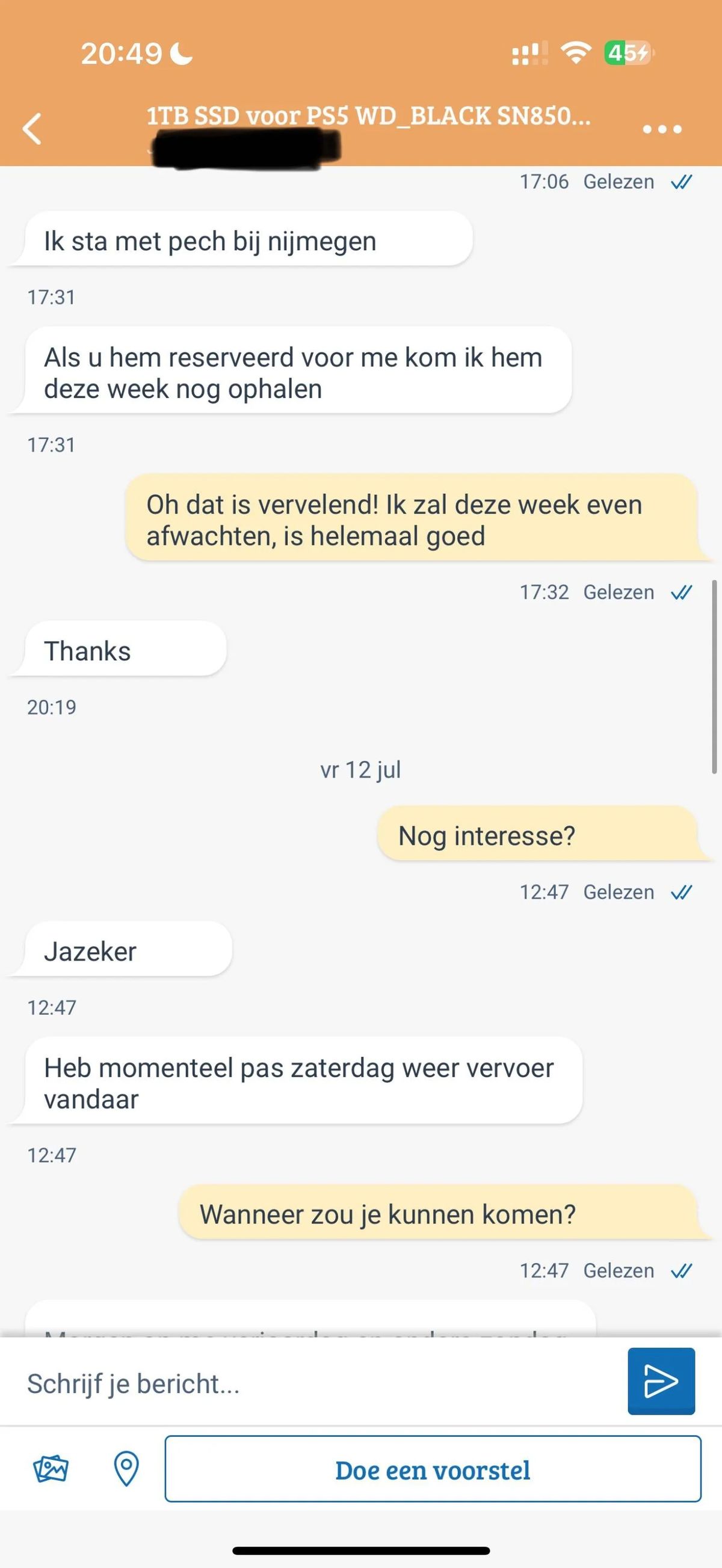Share a location pin in chat
722x1568 pixels.
[126, 1469]
